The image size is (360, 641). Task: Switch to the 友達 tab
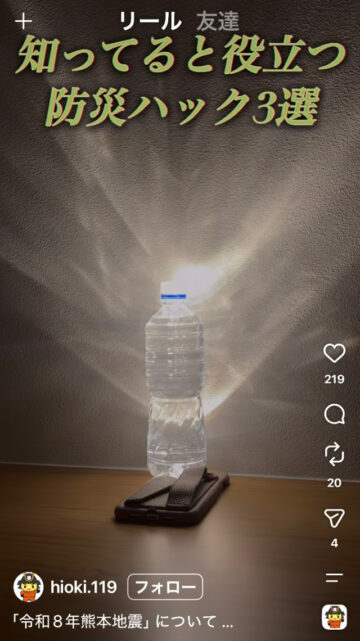(x=217, y=21)
